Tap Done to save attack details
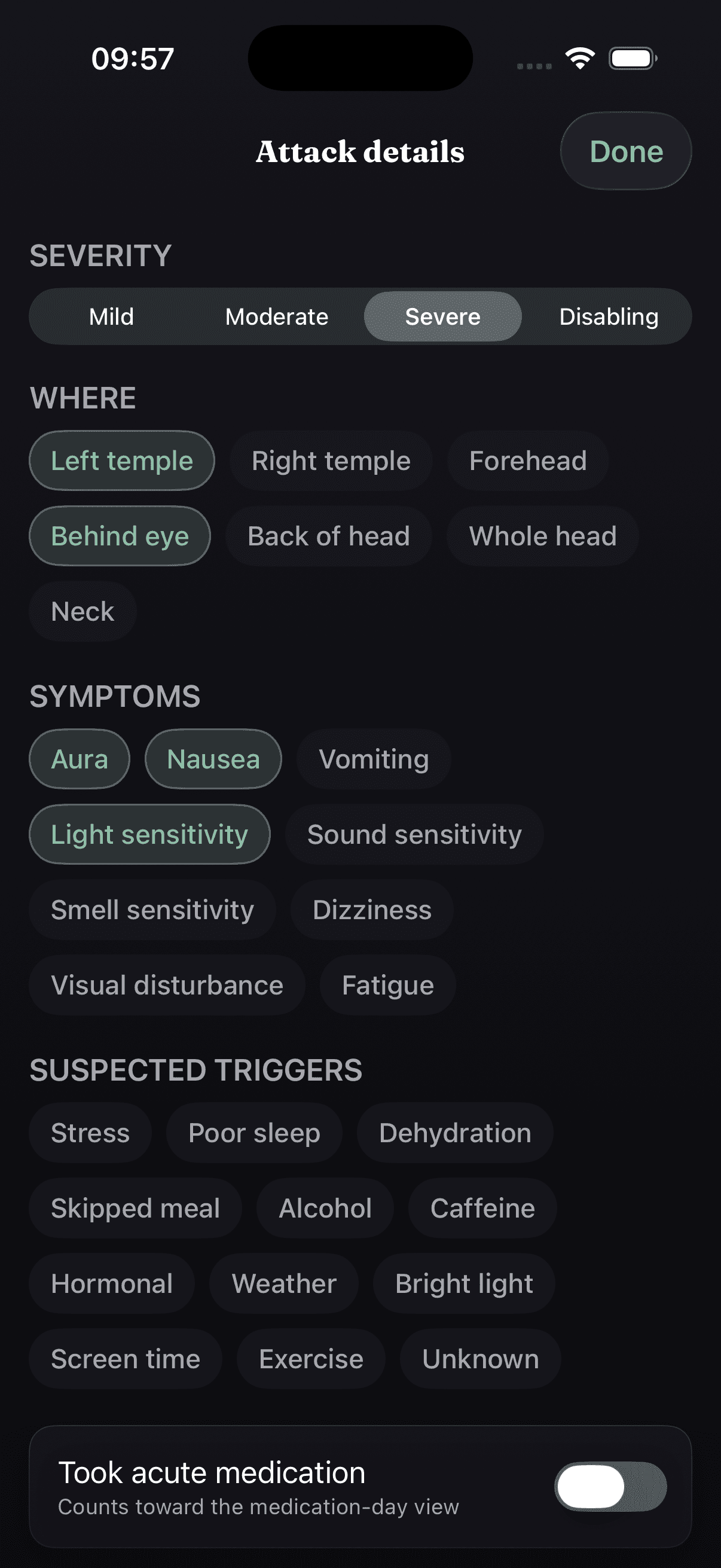The image size is (721, 1568). click(625, 151)
